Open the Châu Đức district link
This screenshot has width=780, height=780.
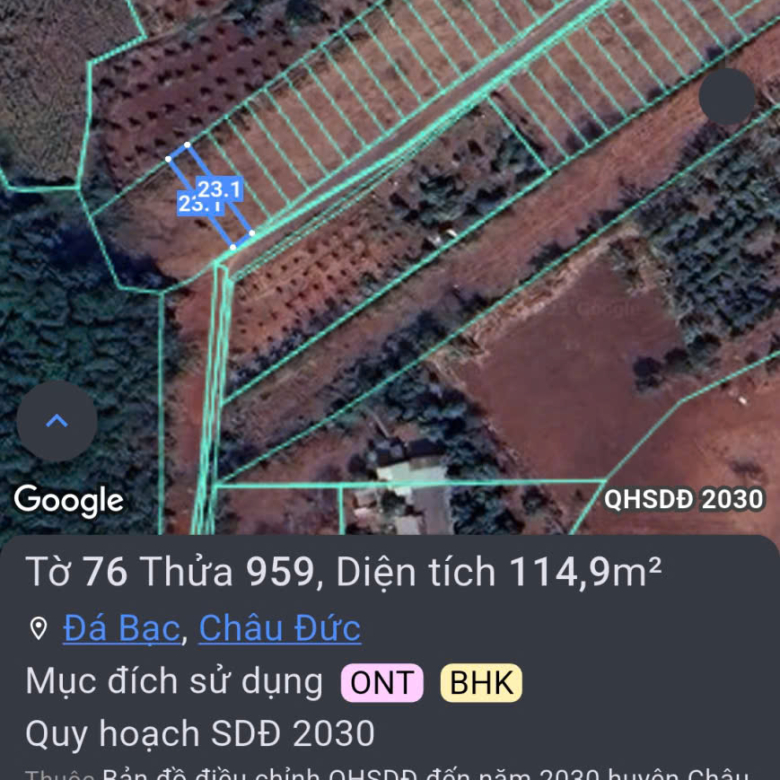pos(279,628)
